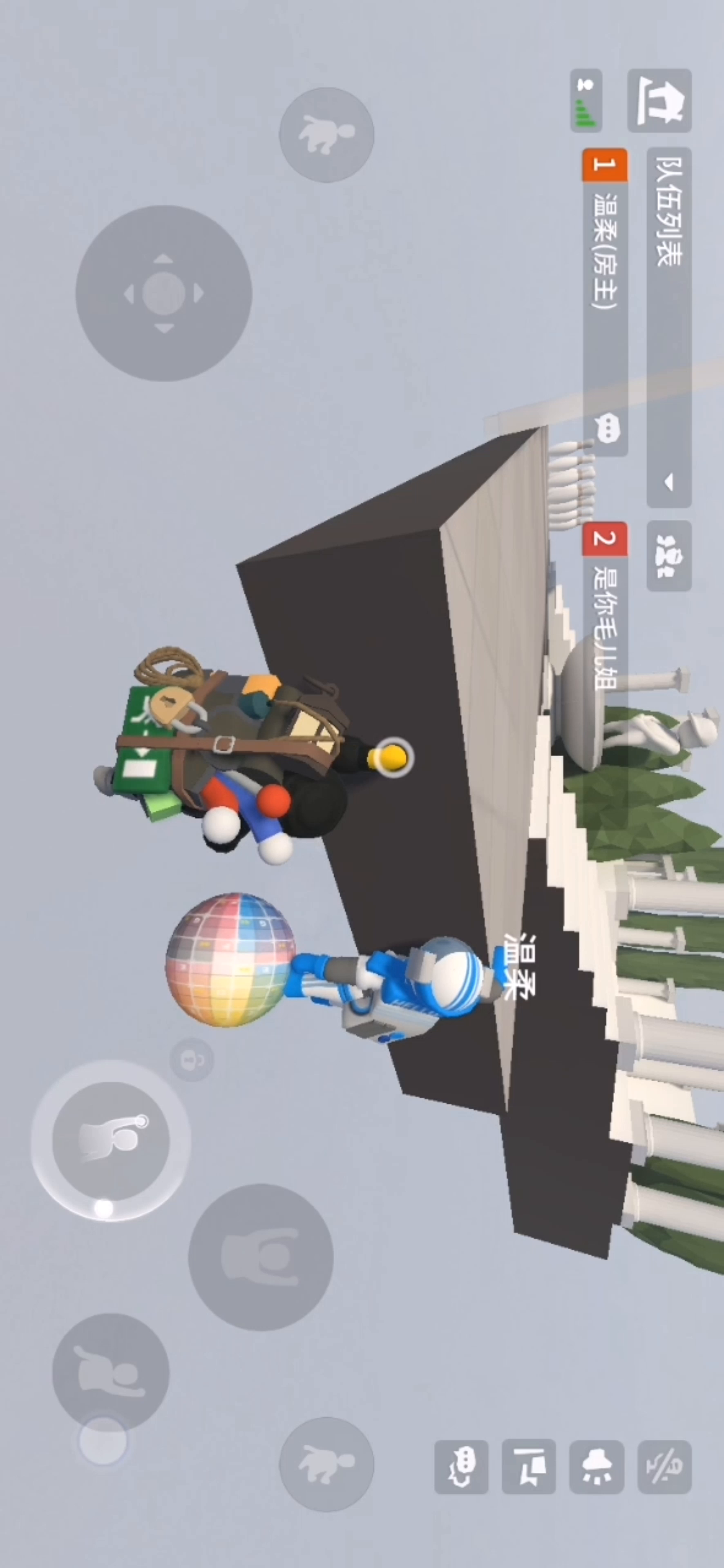Tap the checkpoint flag icon
The height and width of the screenshot is (1568, 724).
(x=529, y=1467)
